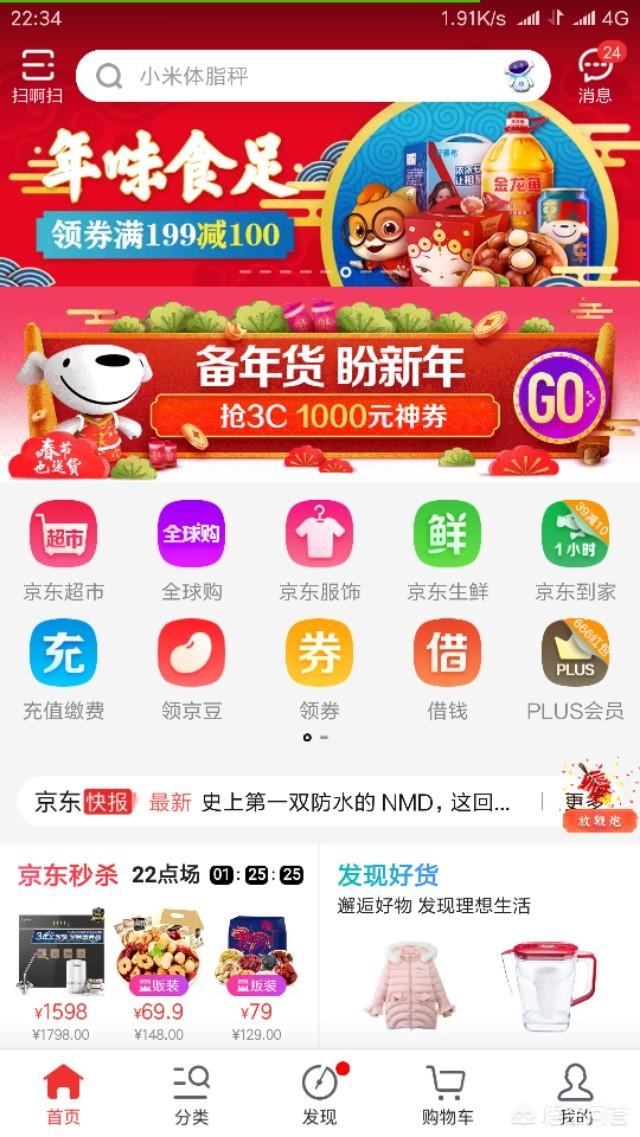Open 借钱 loan service

(448, 669)
